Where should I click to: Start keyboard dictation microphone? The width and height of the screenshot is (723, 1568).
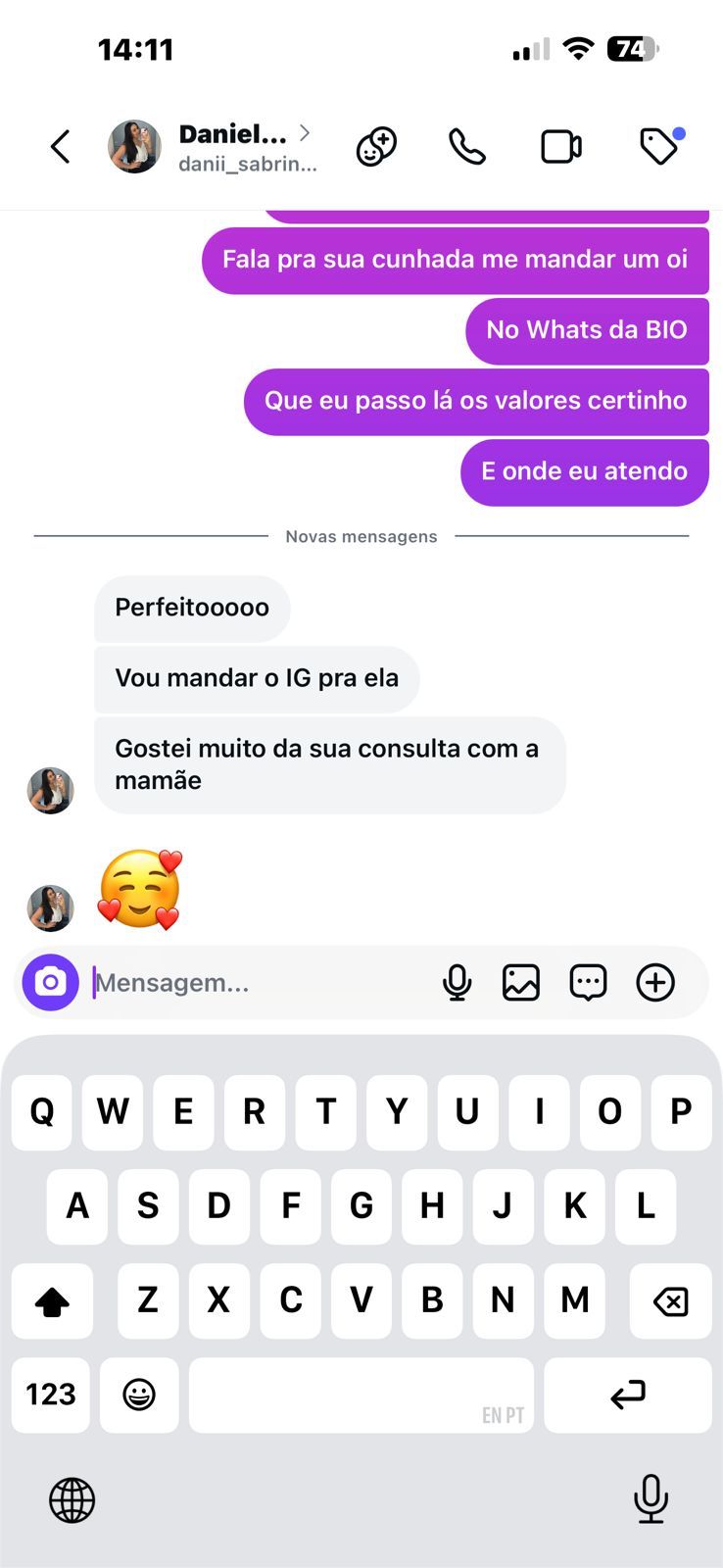(x=651, y=1498)
